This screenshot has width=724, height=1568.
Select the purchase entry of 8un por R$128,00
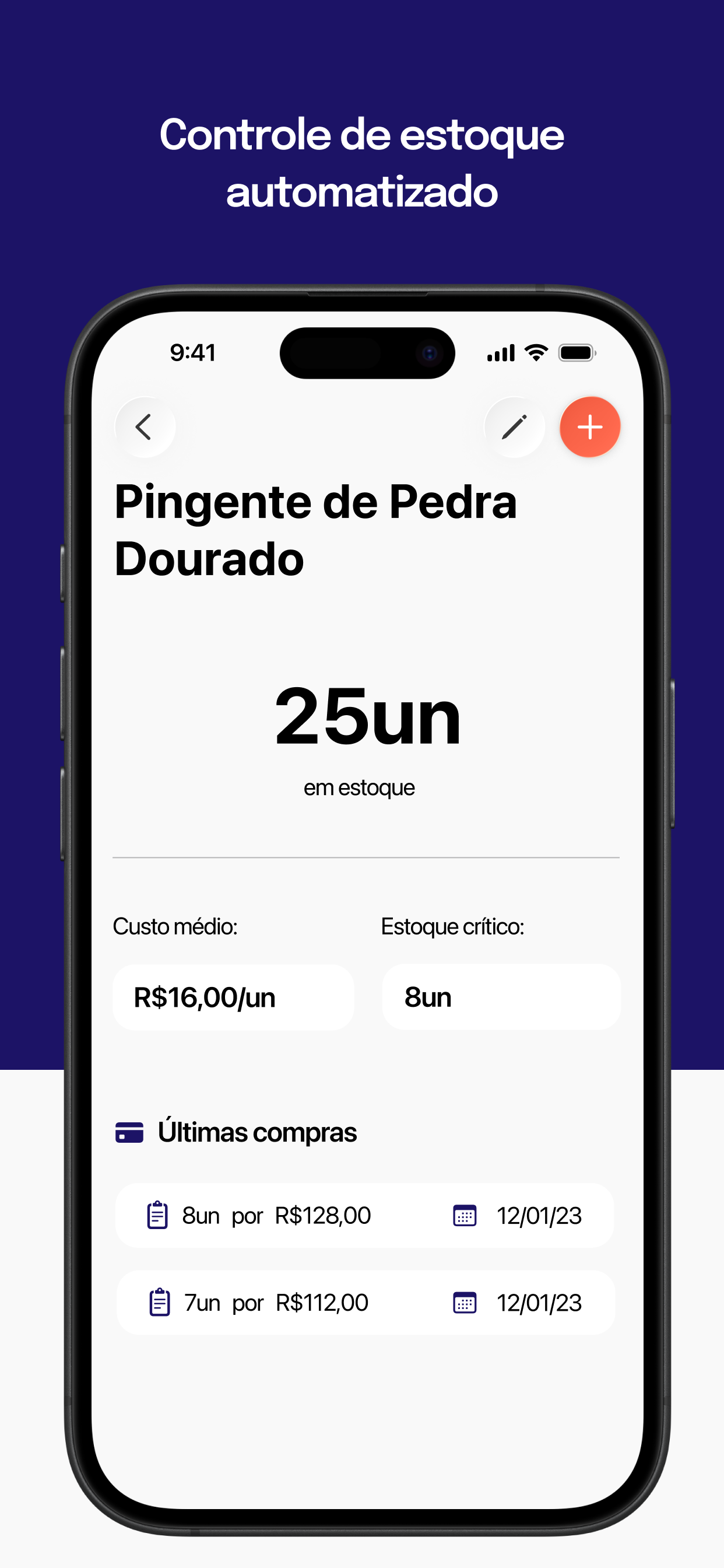pyautogui.click(x=365, y=1215)
